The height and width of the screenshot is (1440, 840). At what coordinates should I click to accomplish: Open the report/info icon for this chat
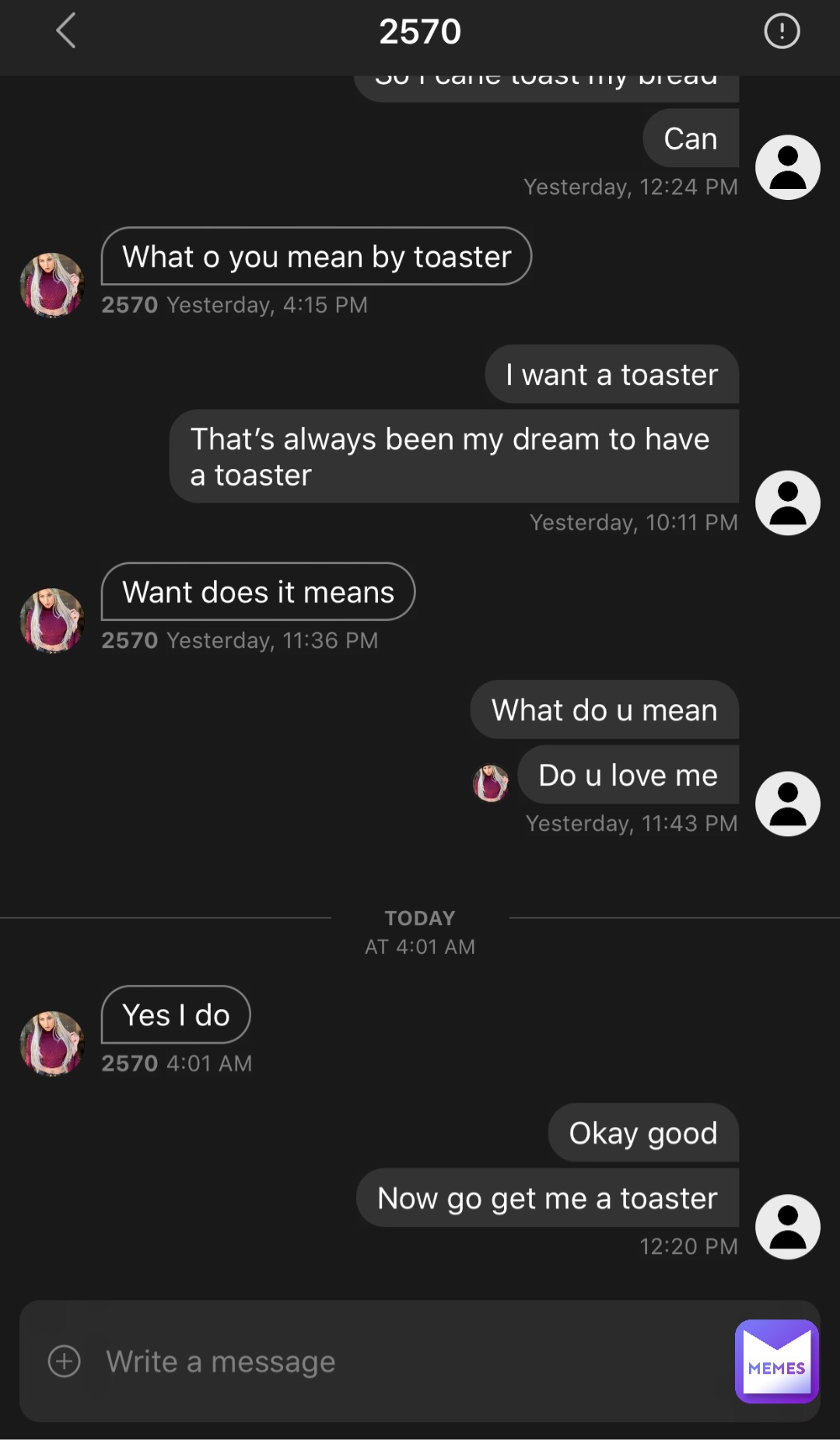point(782,31)
